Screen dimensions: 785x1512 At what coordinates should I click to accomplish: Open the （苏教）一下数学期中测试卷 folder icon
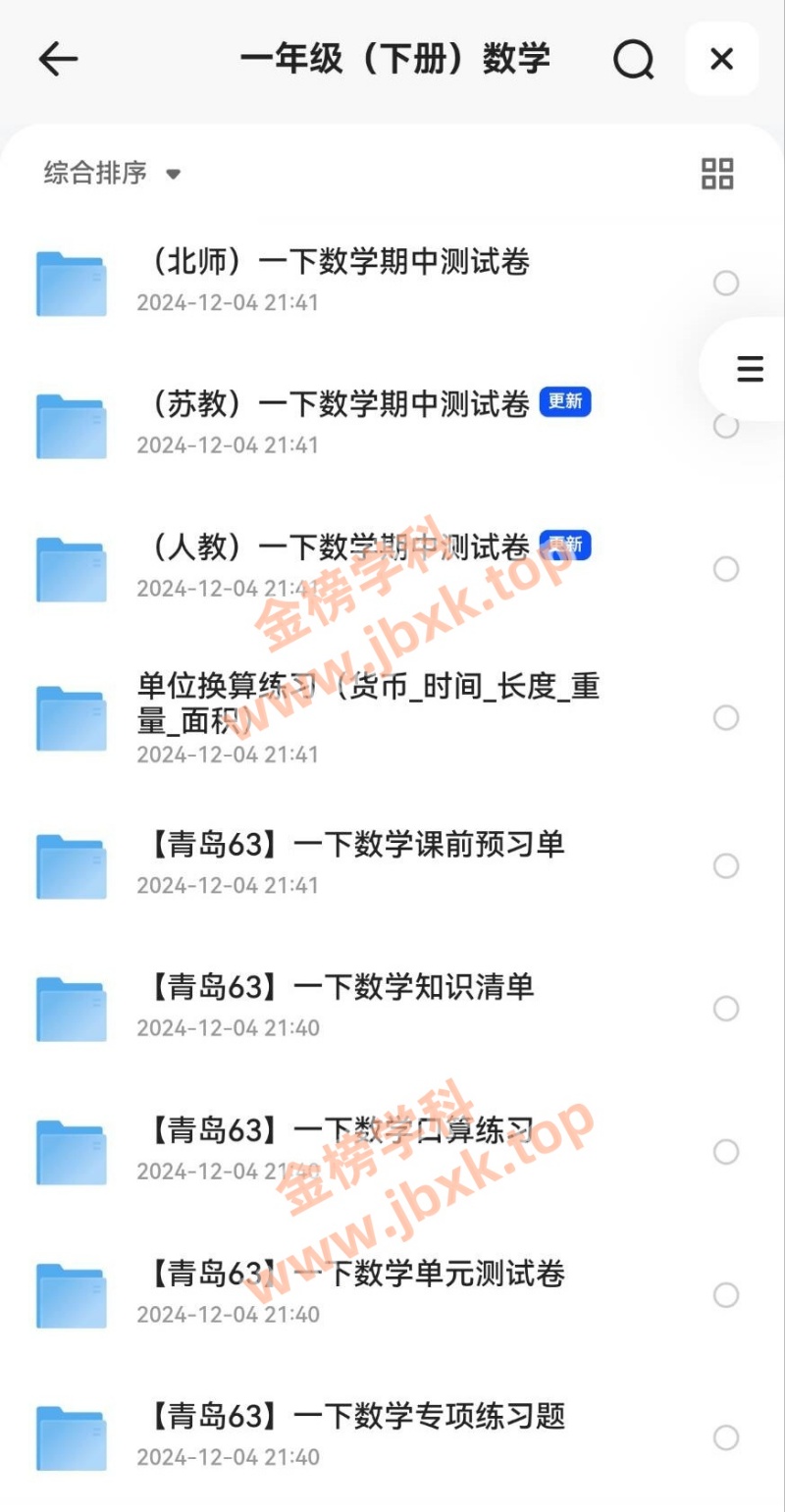click(x=71, y=426)
